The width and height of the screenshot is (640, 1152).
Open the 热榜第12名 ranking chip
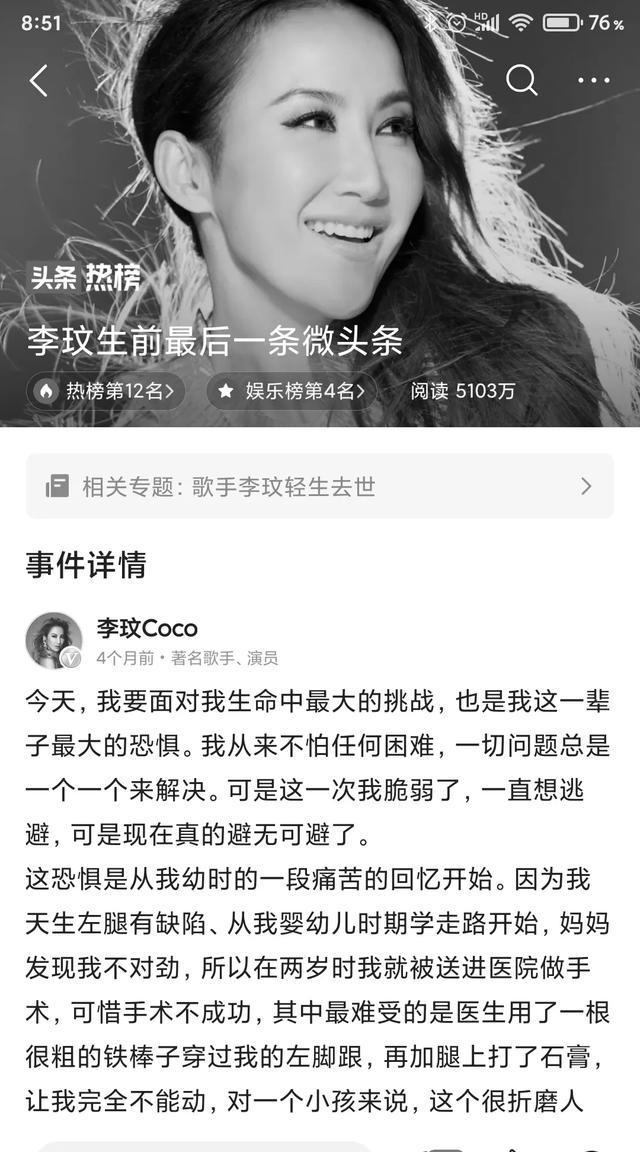point(107,391)
